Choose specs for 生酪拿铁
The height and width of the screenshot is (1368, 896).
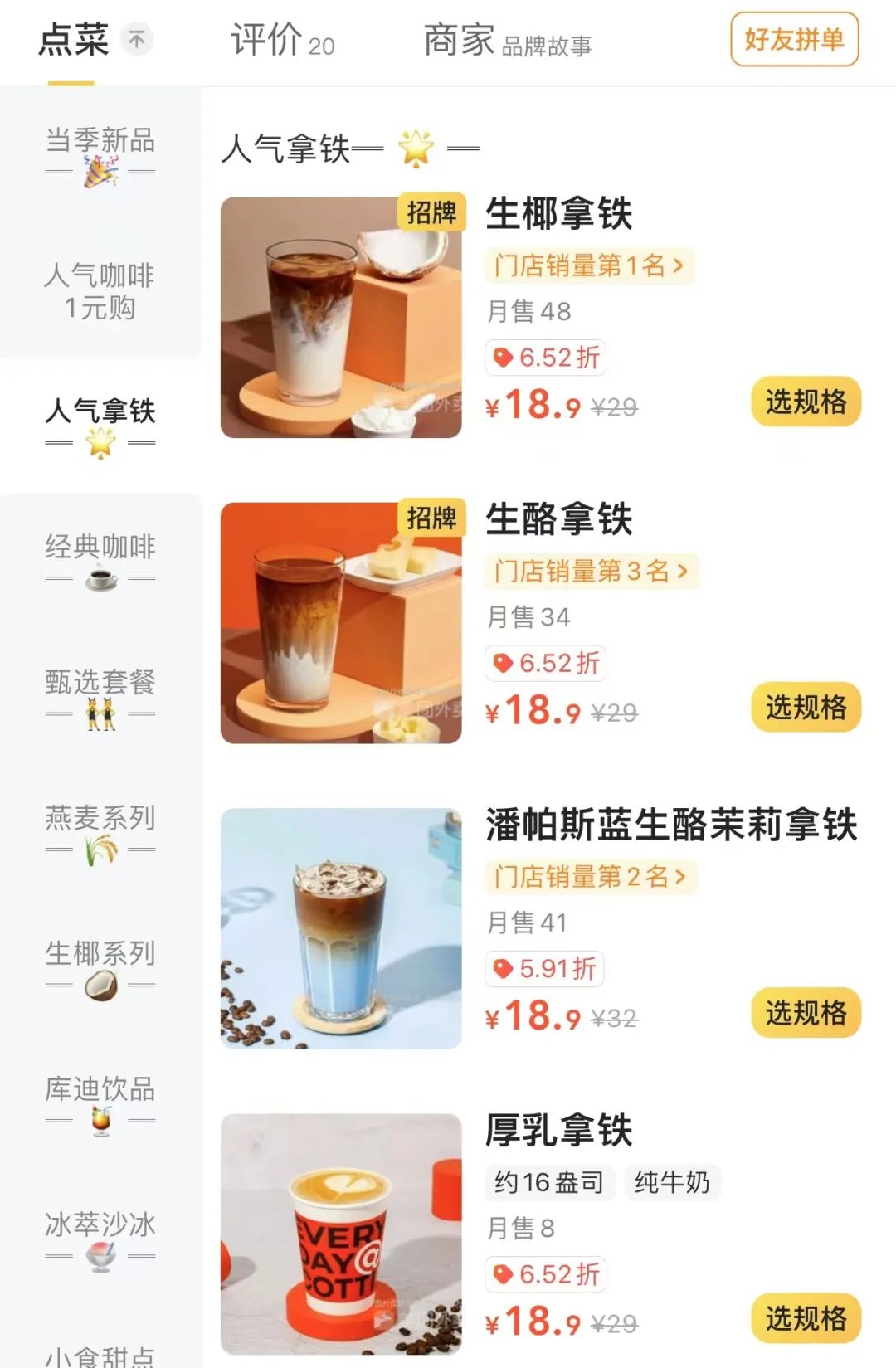click(x=806, y=708)
